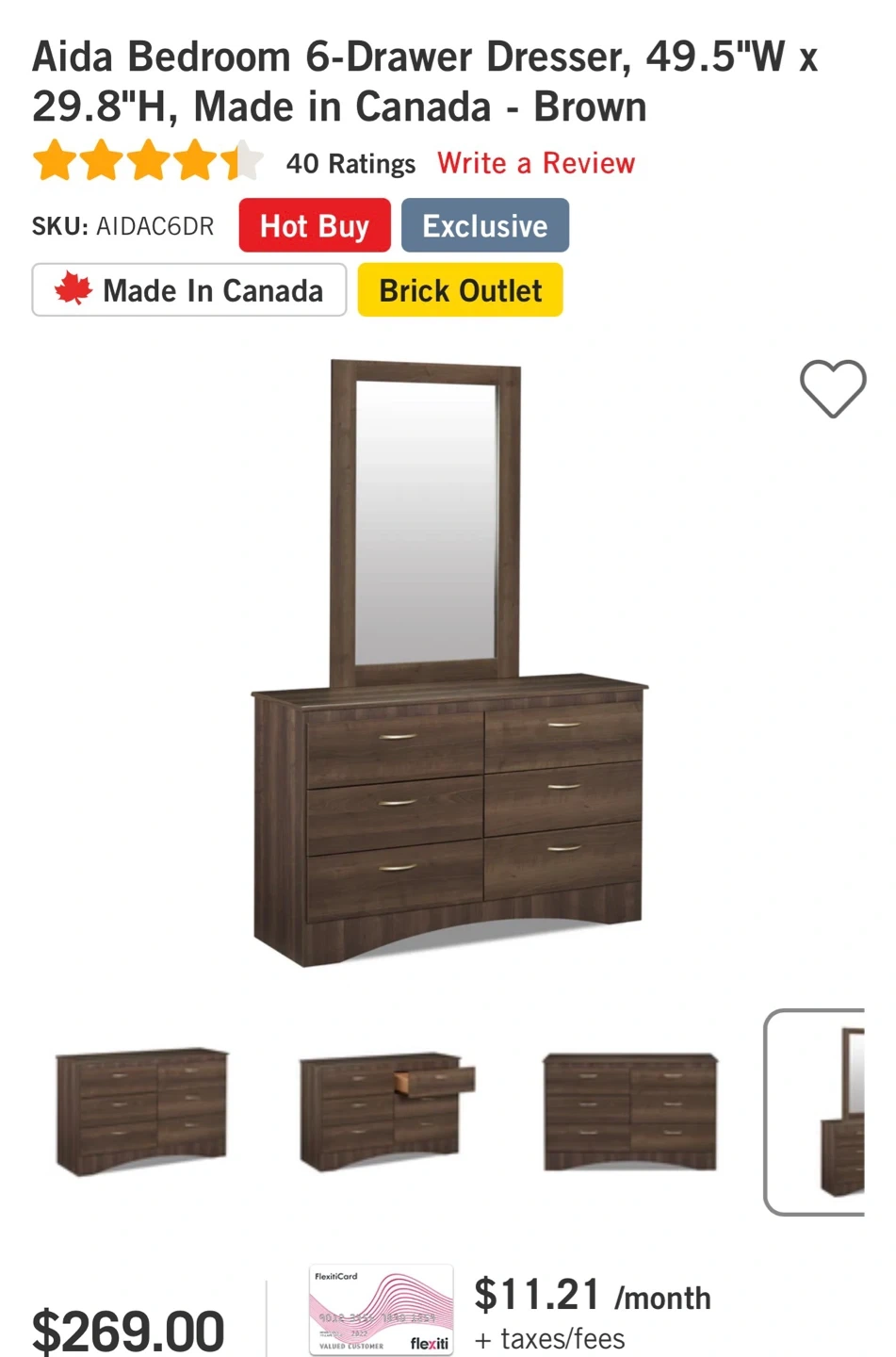View thumbnail showing the open drawer

pos(386,1112)
